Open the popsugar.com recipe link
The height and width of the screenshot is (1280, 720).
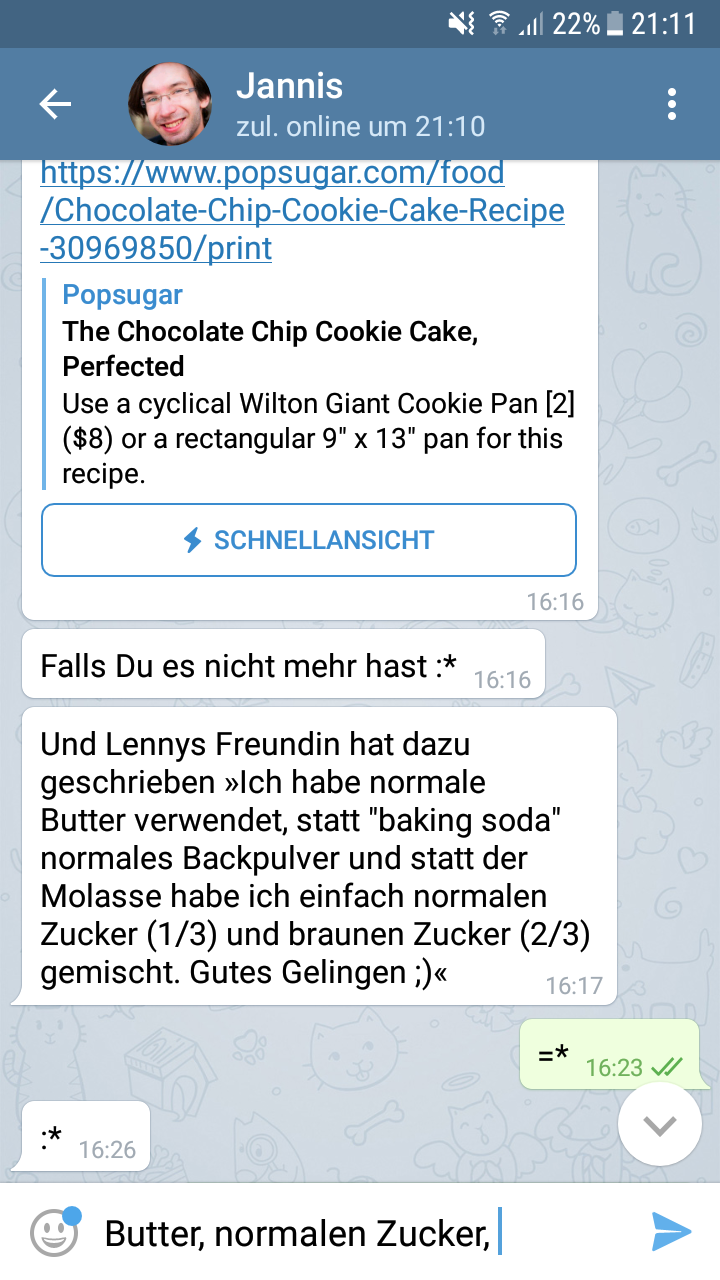point(302,211)
